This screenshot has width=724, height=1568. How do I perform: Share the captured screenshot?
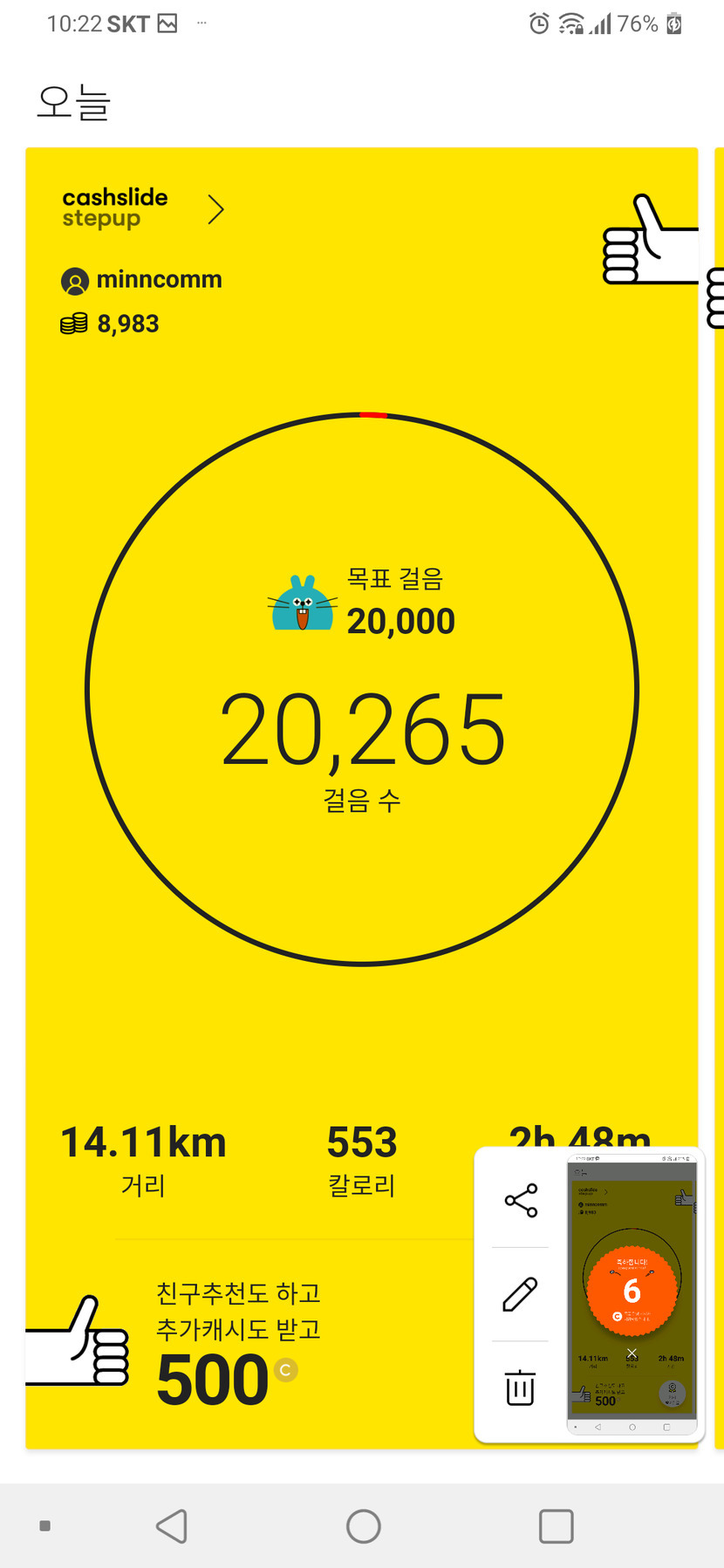coord(521,1201)
